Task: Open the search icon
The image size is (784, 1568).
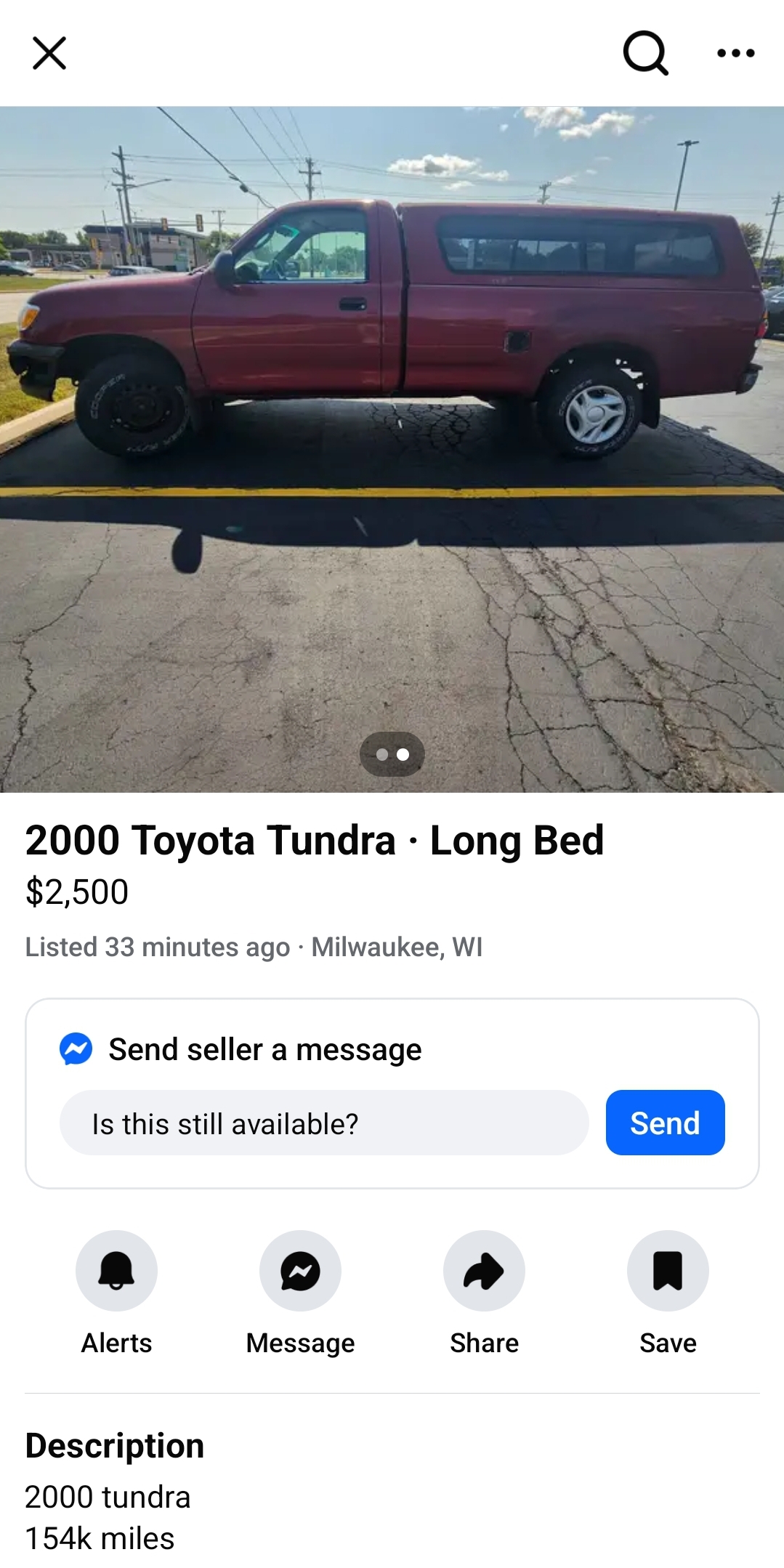Action: click(646, 53)
